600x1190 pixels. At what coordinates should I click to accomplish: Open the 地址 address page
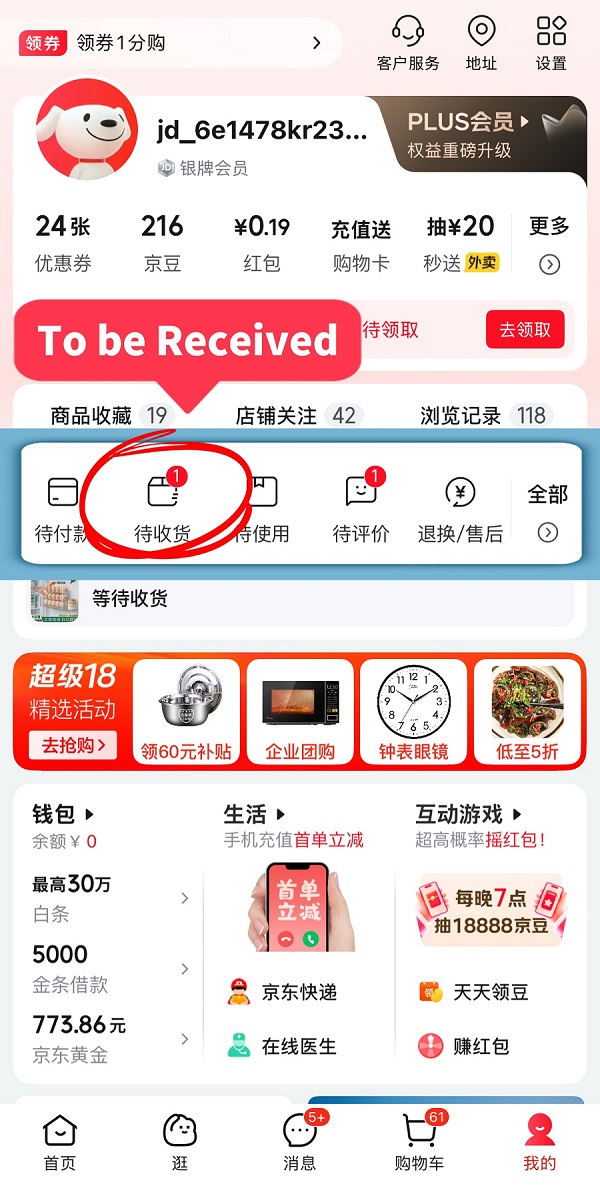(481, 43)
